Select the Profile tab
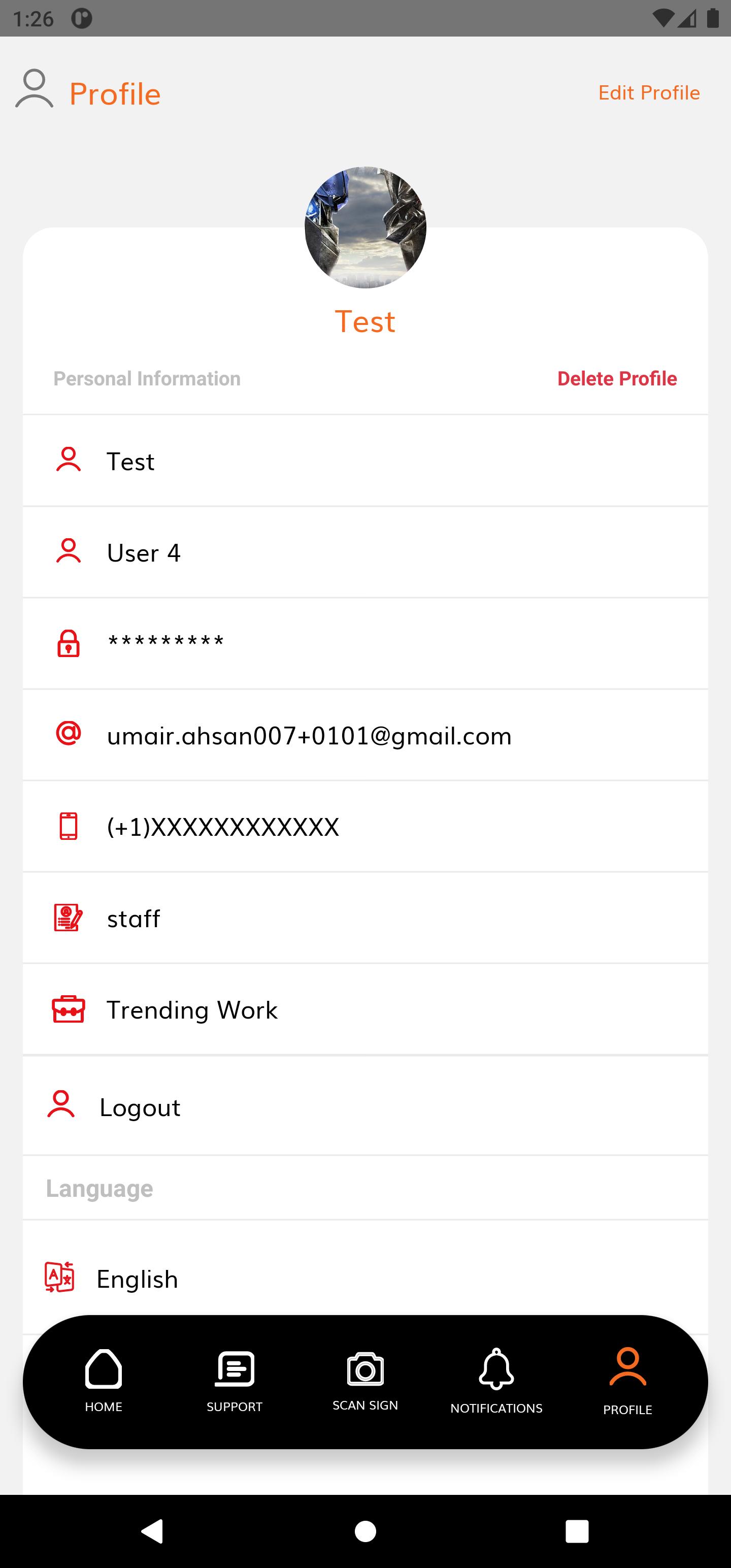The width and height of the screenshot is (731, 1568). (x=627, y=1381)
